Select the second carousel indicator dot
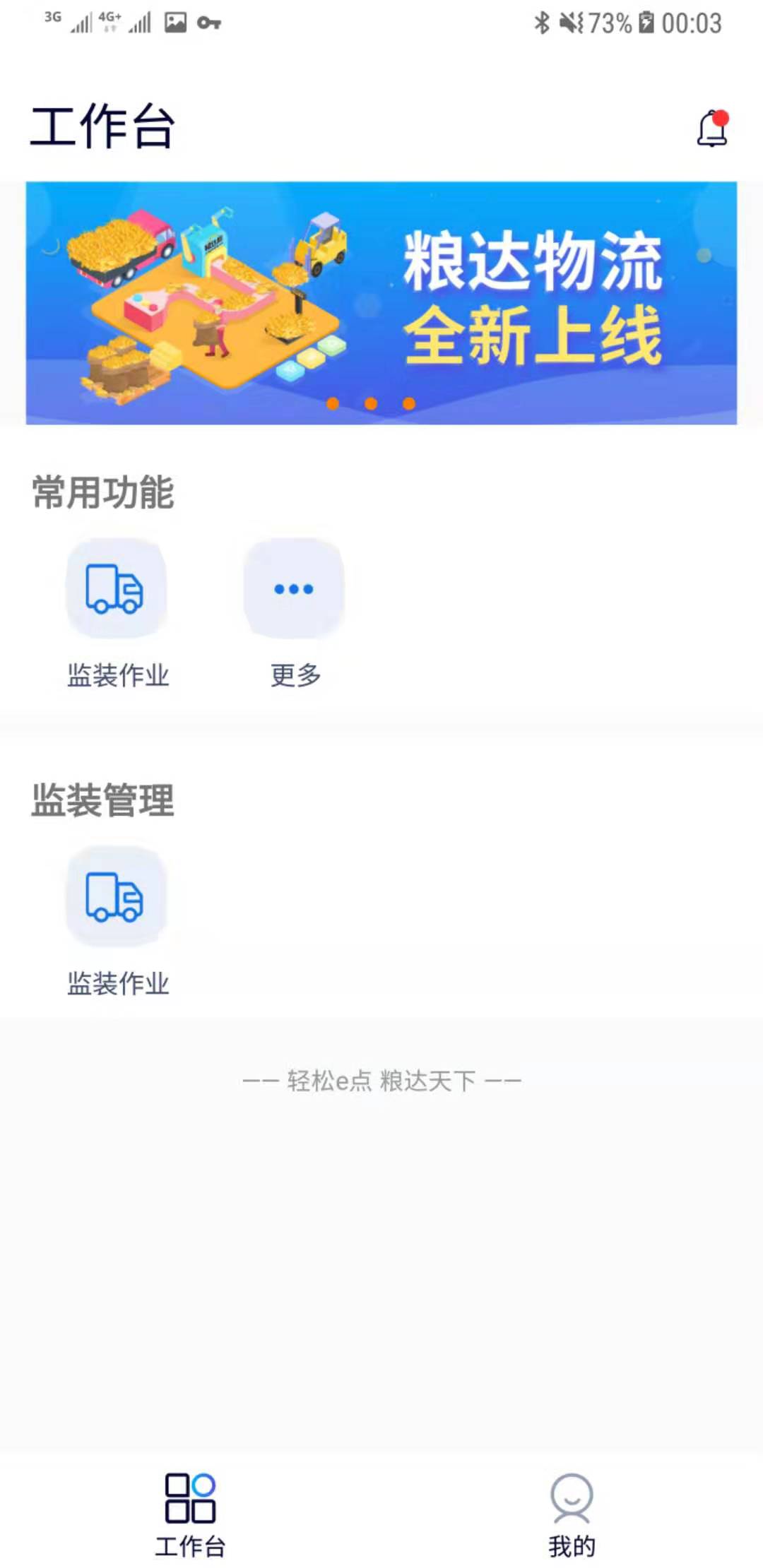The image size is (763, 1568). (370, 403)
